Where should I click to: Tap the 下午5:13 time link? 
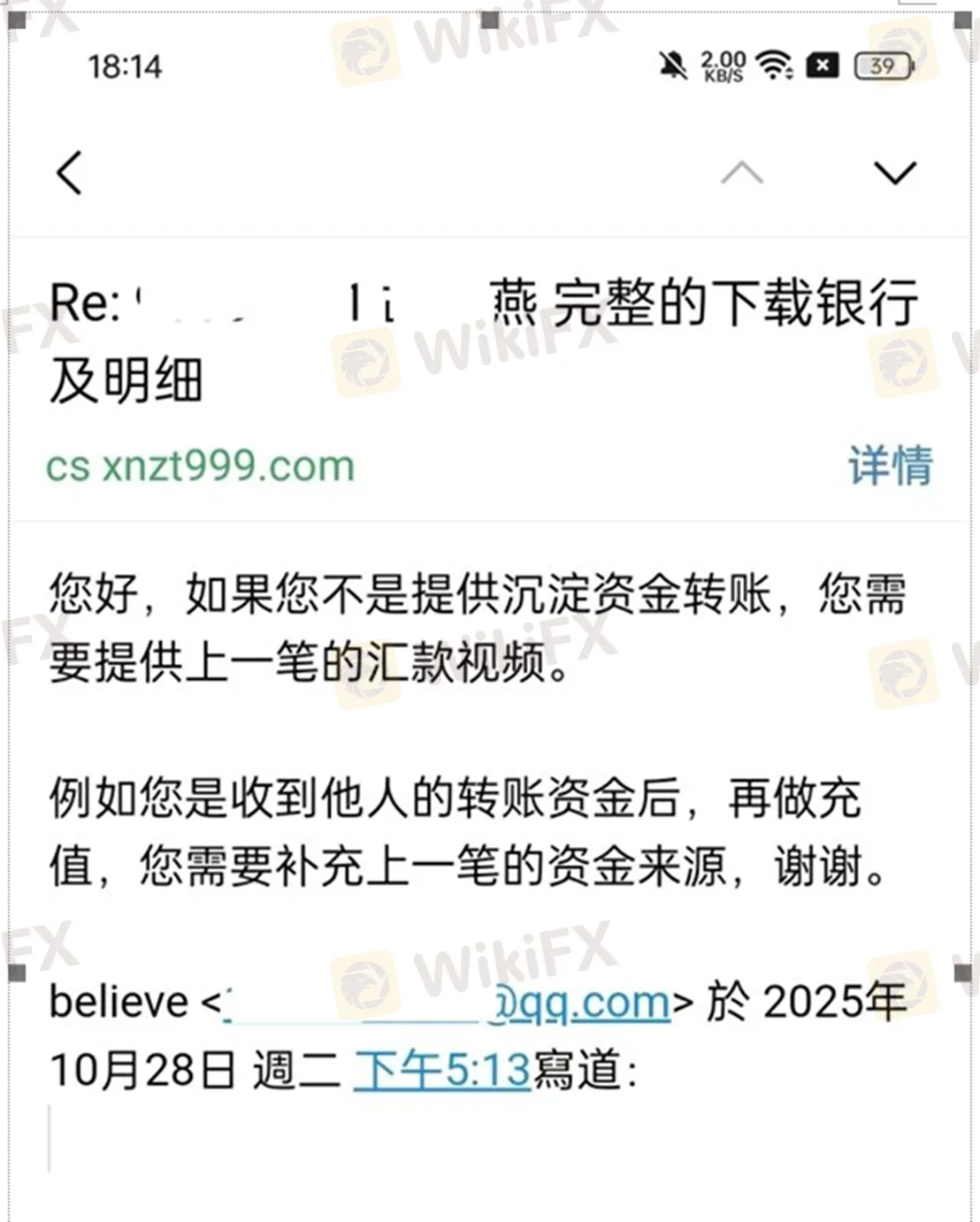point(441,1071)
